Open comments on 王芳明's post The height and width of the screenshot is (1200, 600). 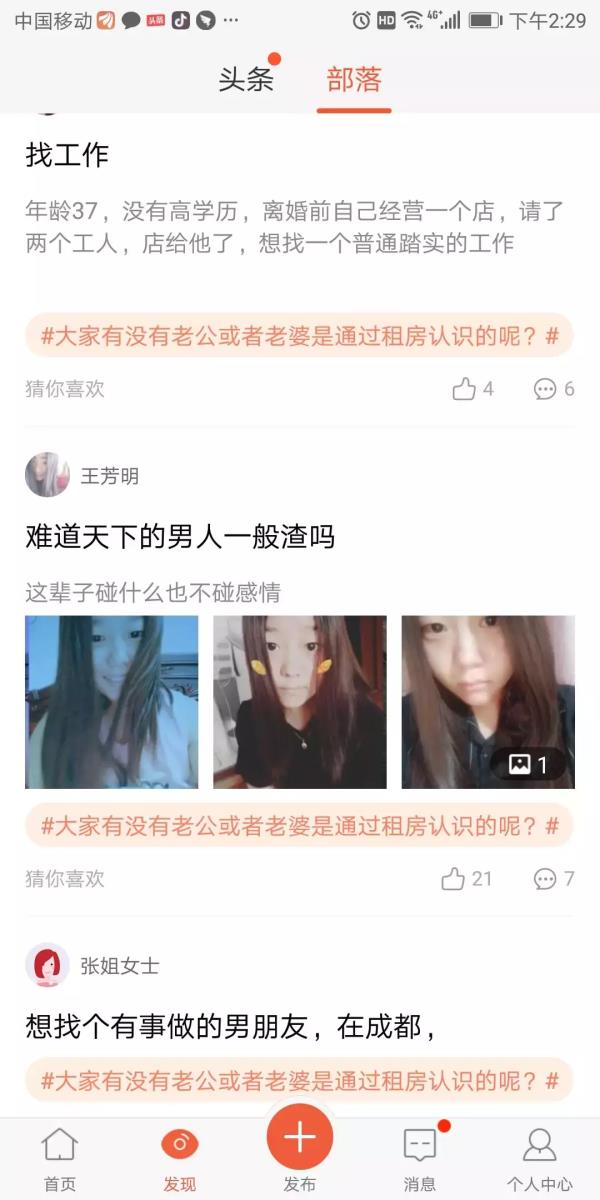(545, 879)
